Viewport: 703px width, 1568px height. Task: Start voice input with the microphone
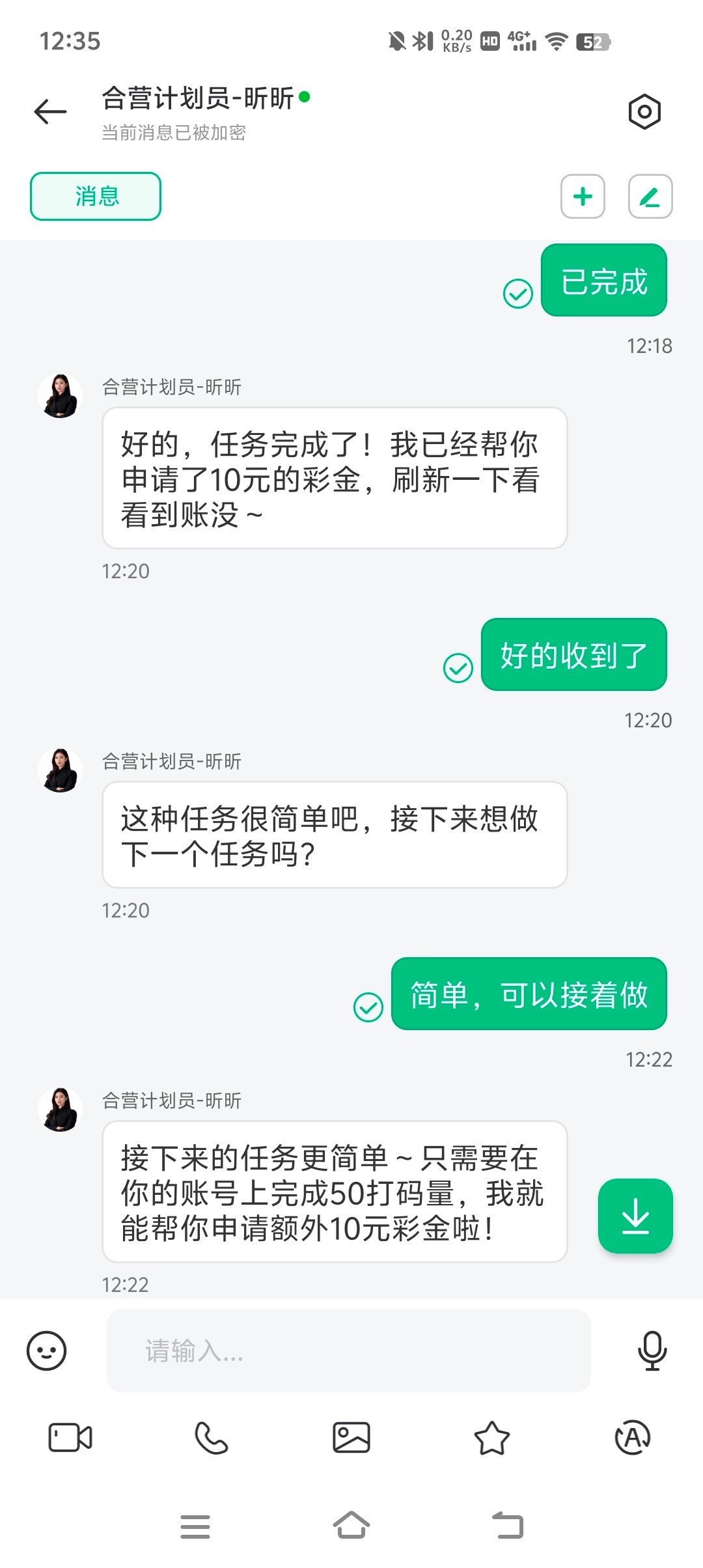(x=652, y=1351)
